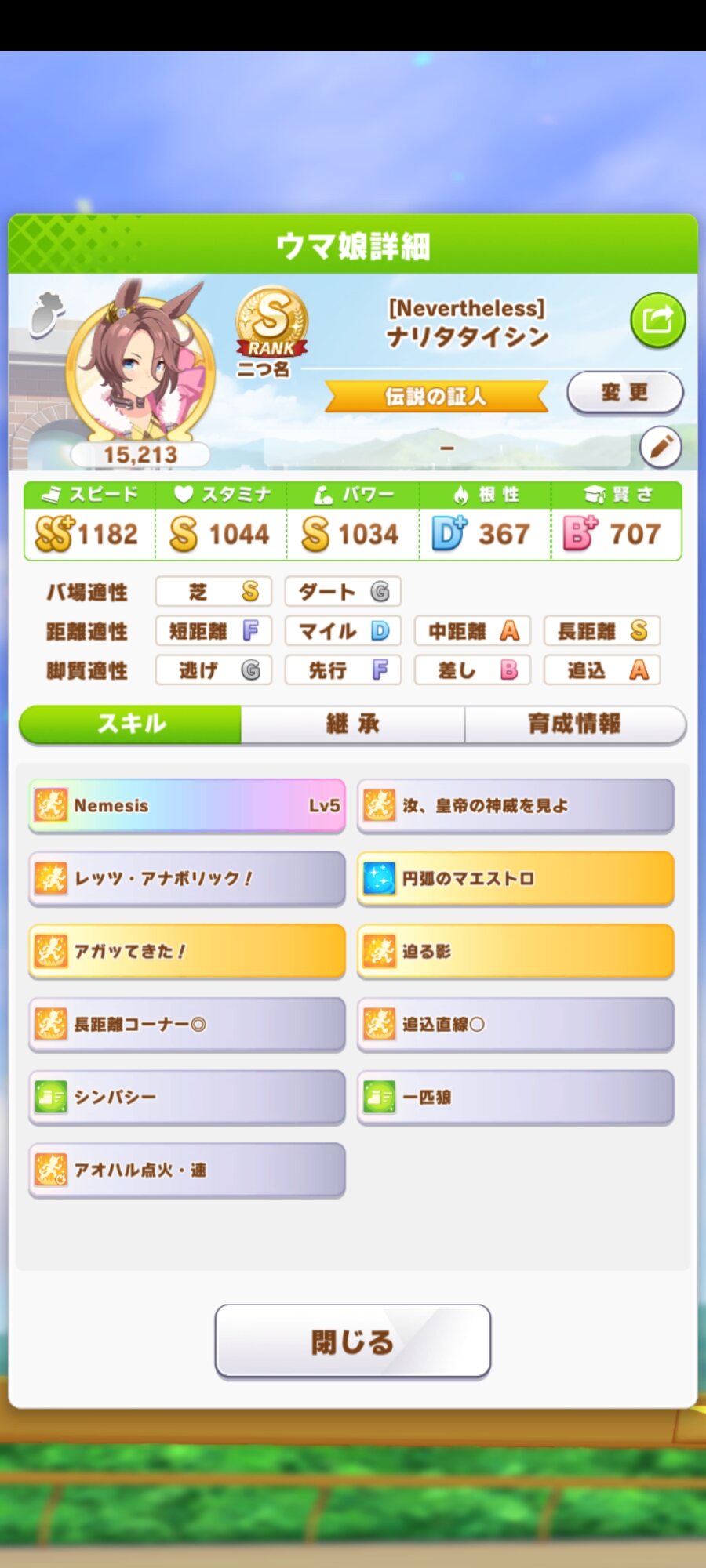Switch to the 継承 tab
The width and height of the screenshot is (706, 1568).
click(353, 724)
